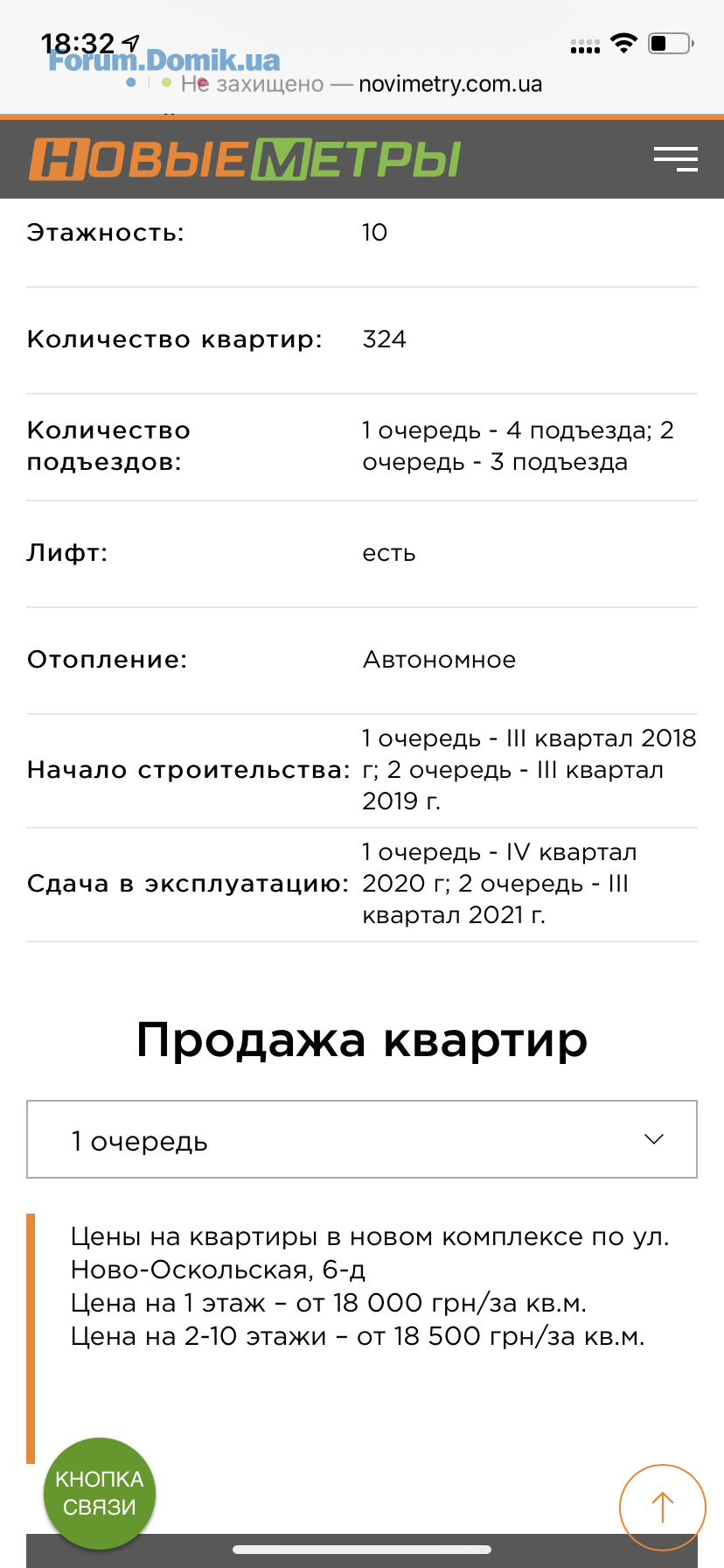The image size is (724, 1568).
Task: Open the Новые Метры logo homepage
Action: [245, 159]
